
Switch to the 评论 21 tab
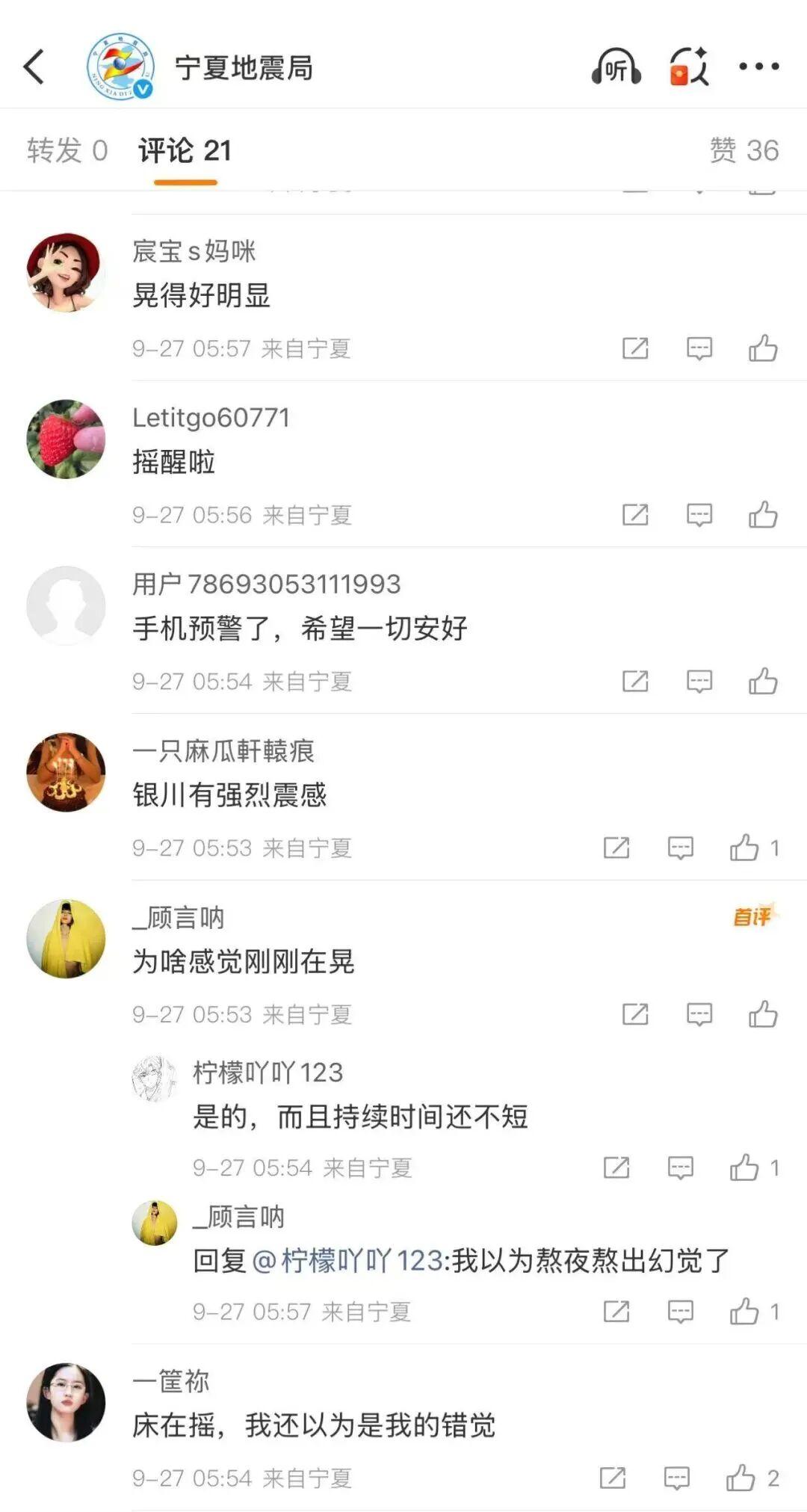(185, 151)
